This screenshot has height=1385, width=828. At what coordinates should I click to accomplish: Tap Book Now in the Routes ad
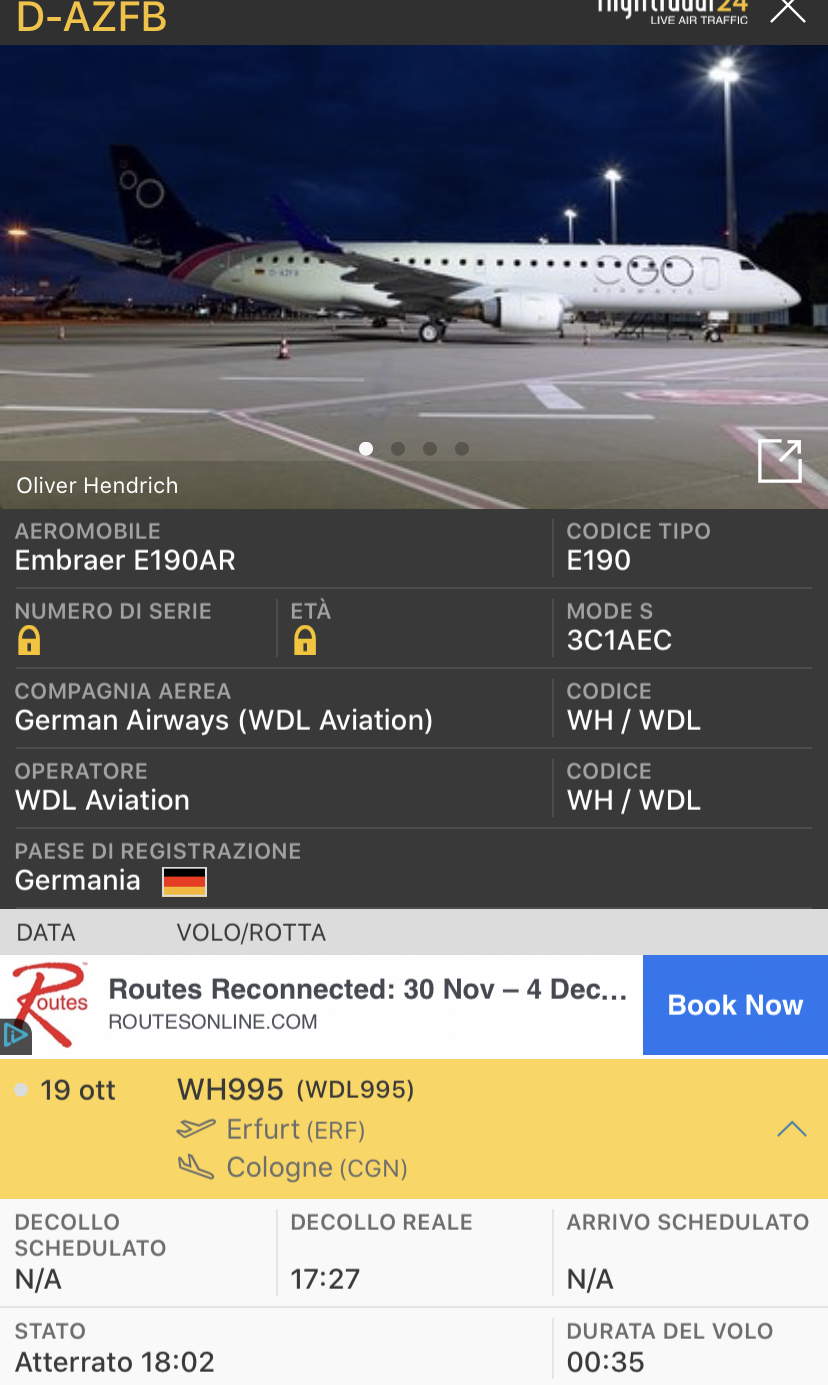click(x=735, y=1005)
